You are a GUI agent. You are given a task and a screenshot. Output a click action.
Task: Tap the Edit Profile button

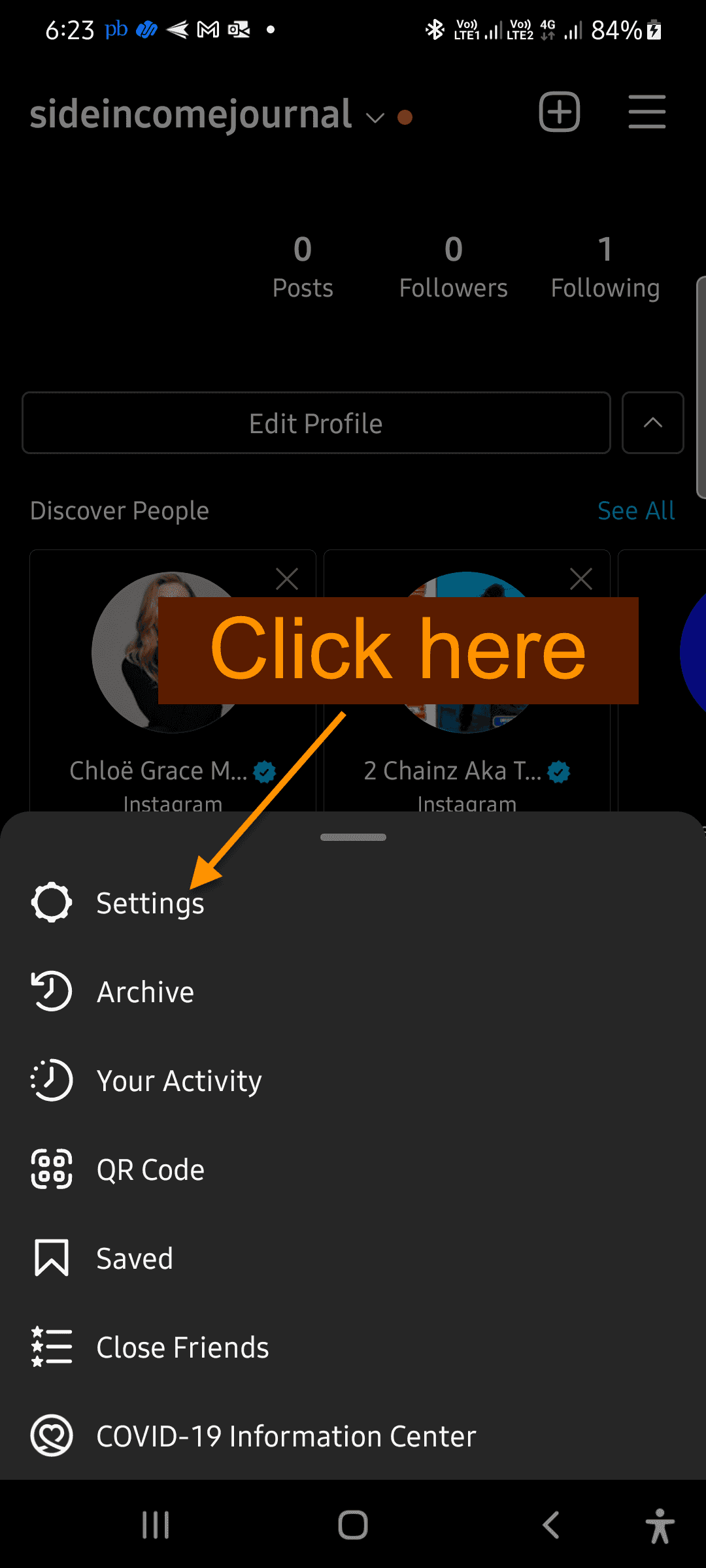[x=316, y=423]
